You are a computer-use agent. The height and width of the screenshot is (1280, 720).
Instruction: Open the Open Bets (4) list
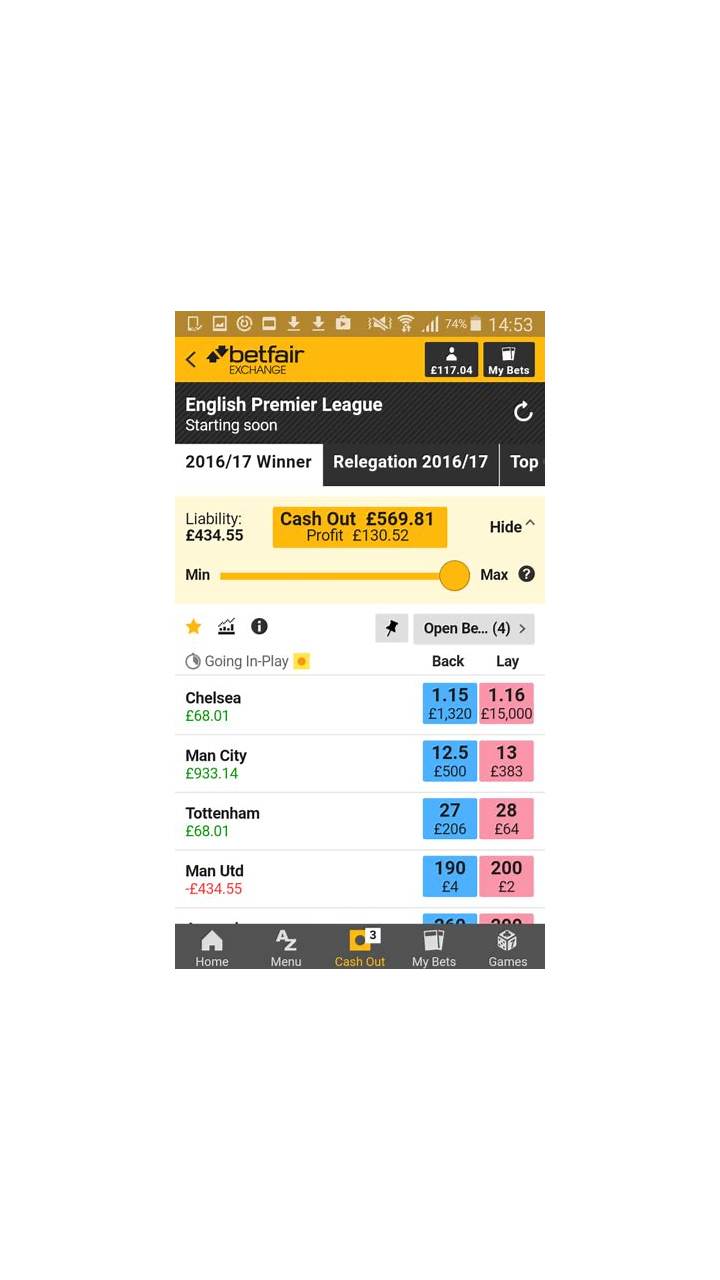474,628
